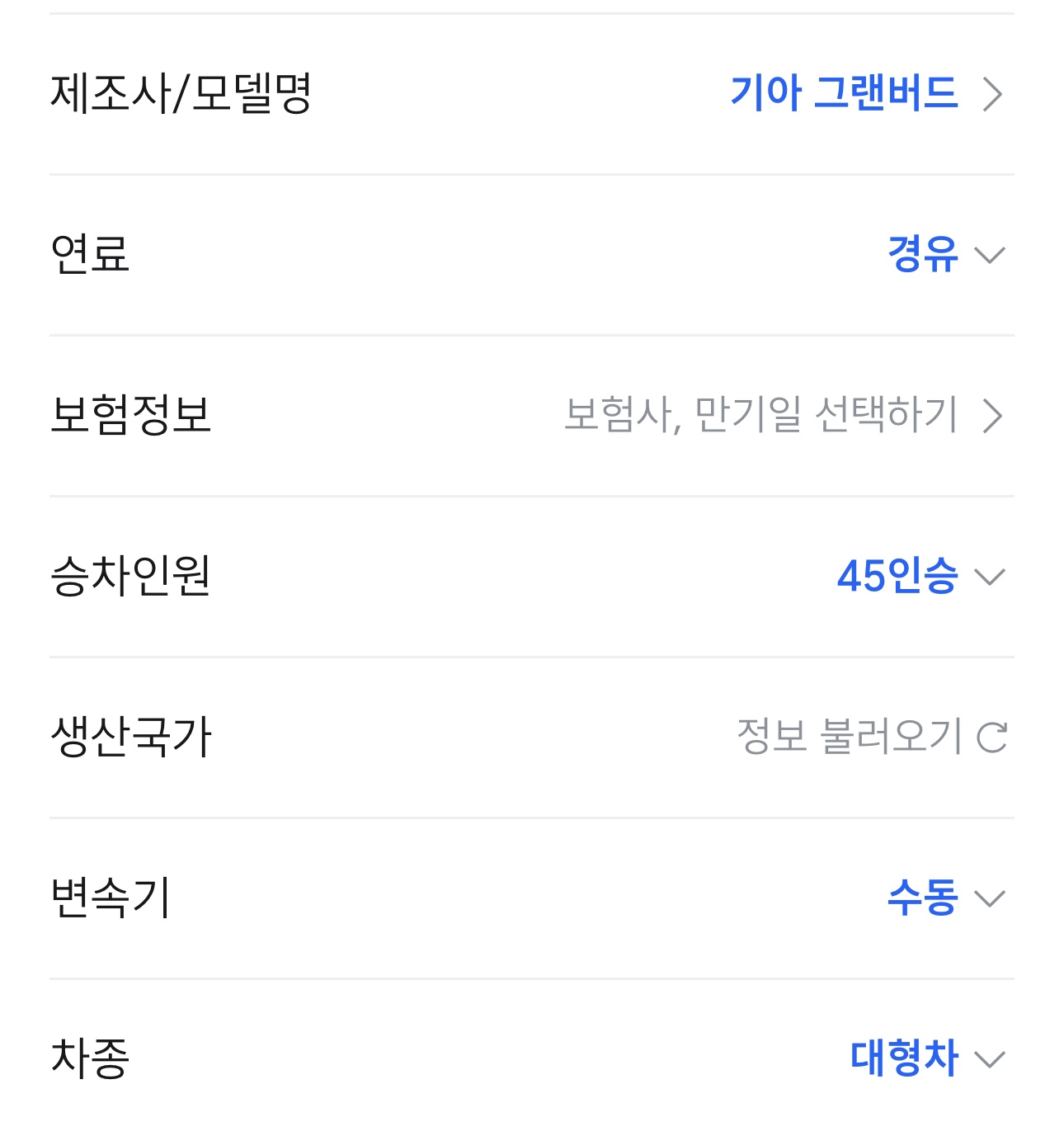Click the chevron beside 45인승

(x=990, y=577)
